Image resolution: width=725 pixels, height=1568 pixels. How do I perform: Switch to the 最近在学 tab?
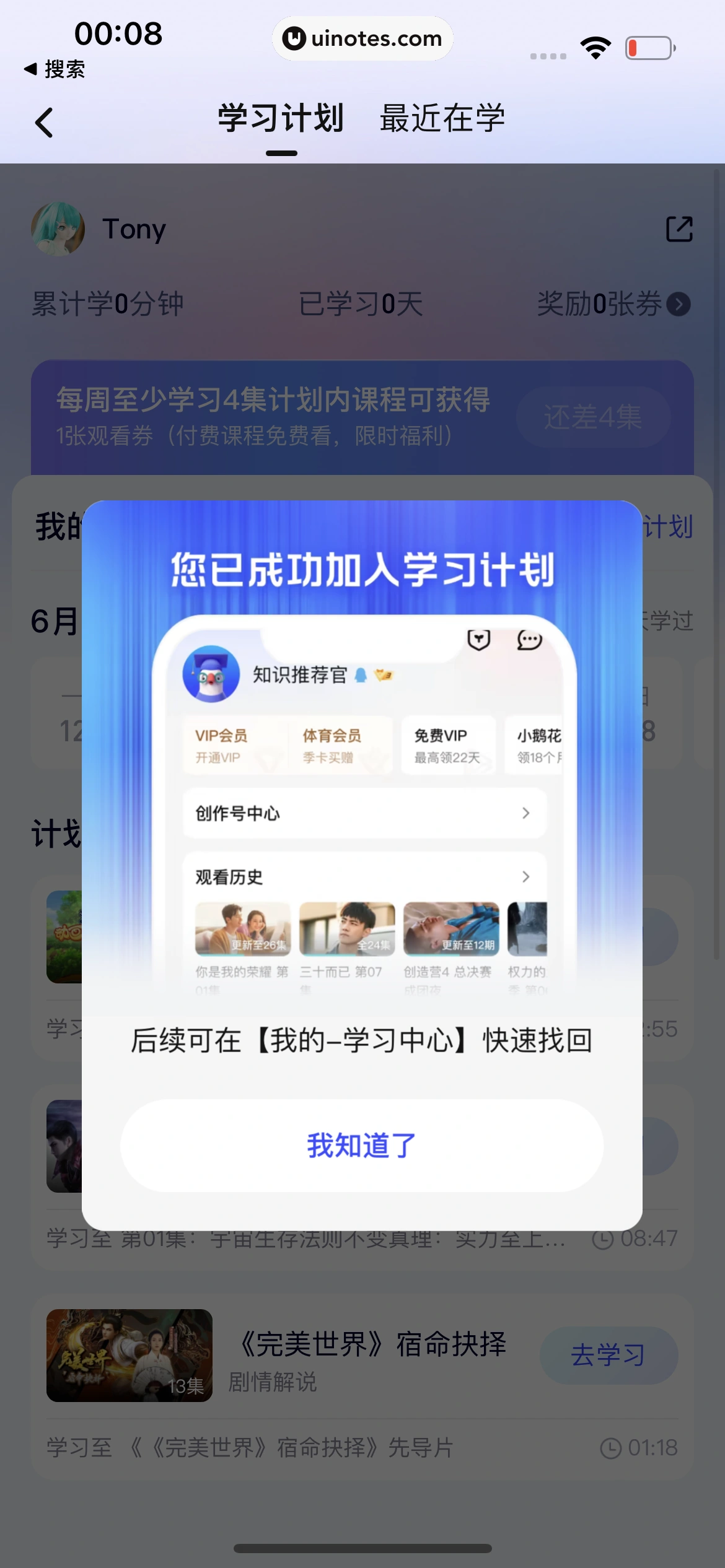tap(442, 118)
